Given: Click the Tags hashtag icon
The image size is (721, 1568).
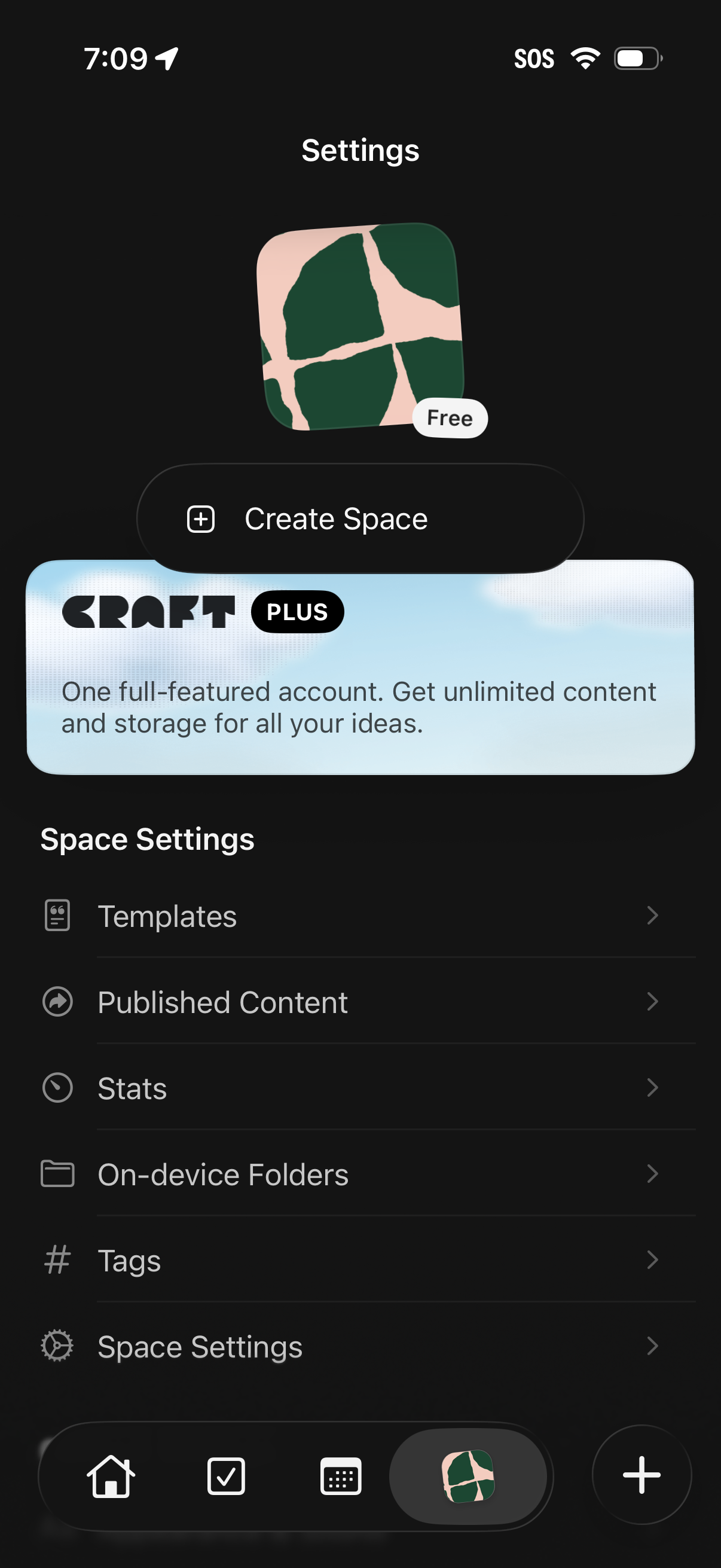Looking at the screenshot, I should tap(57, 1261).
